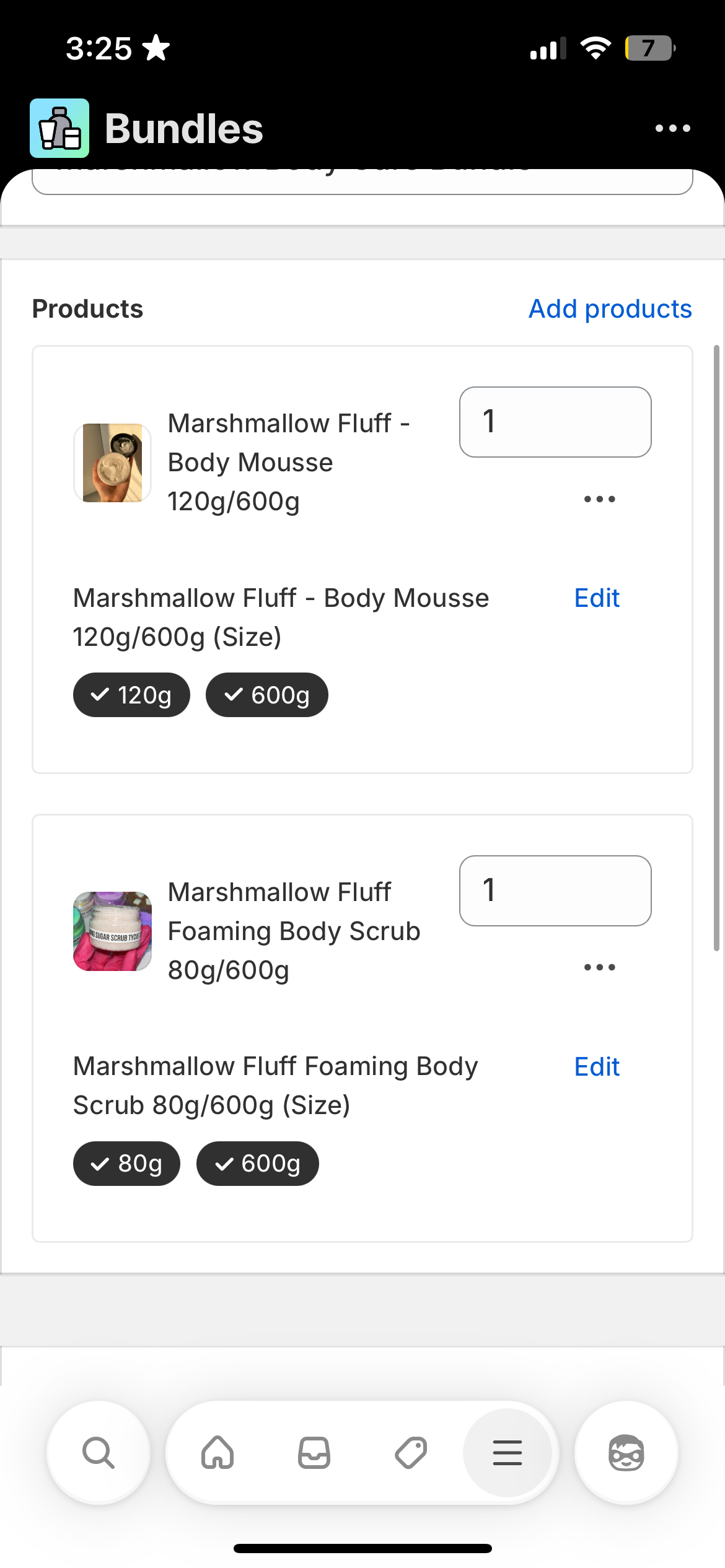This screenshot has height=1568, width=725.
Task: Toggle off the 600g size for Body Mousse
Action: (x=266, y=695)
